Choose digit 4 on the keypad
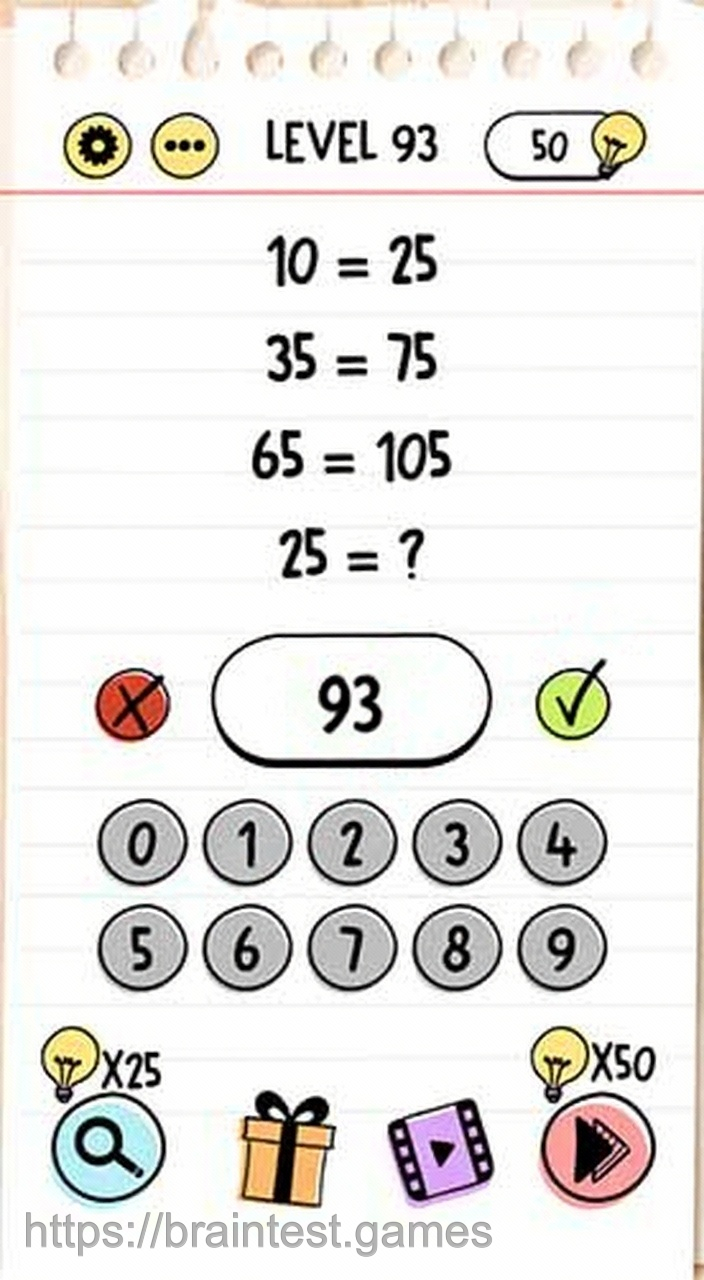 (561, 845)
